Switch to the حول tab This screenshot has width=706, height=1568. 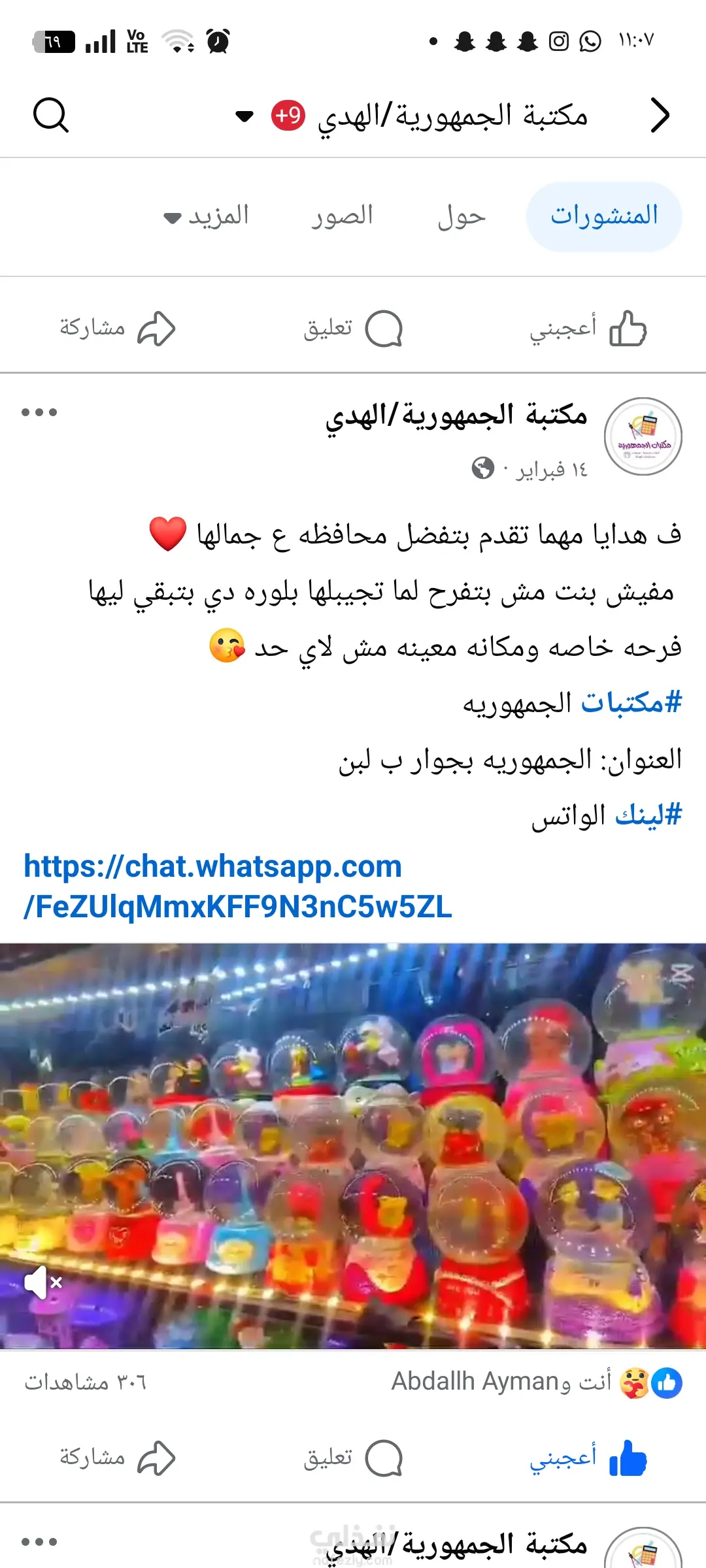462,216
